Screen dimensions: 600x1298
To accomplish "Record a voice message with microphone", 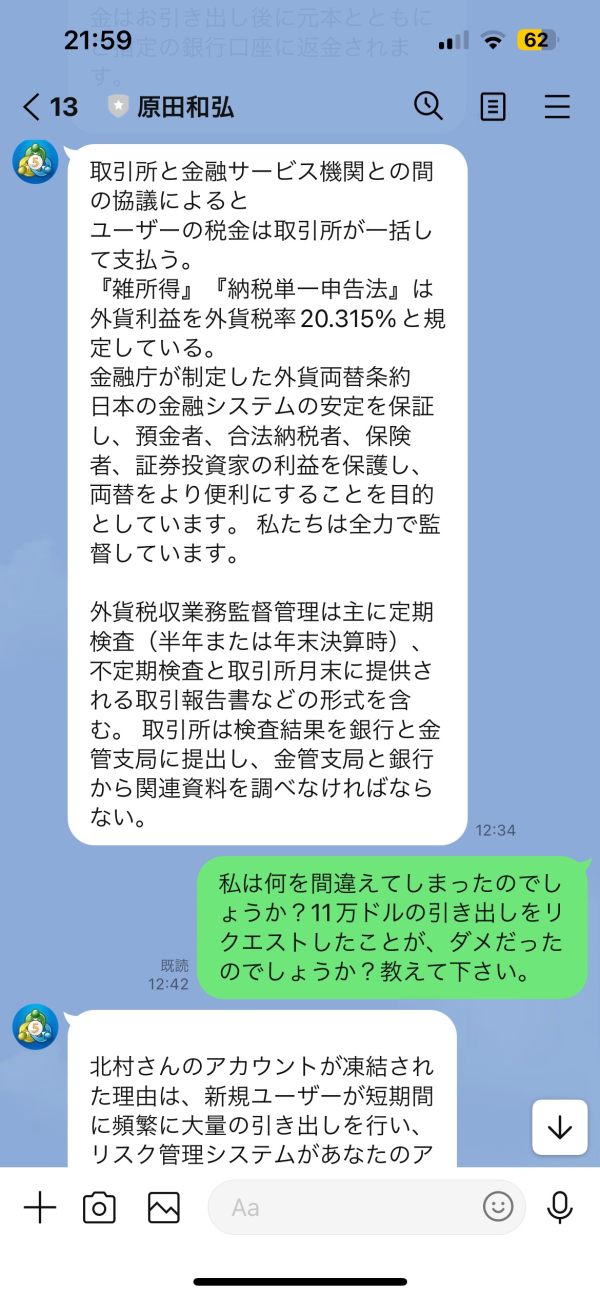I will 560,1208.
